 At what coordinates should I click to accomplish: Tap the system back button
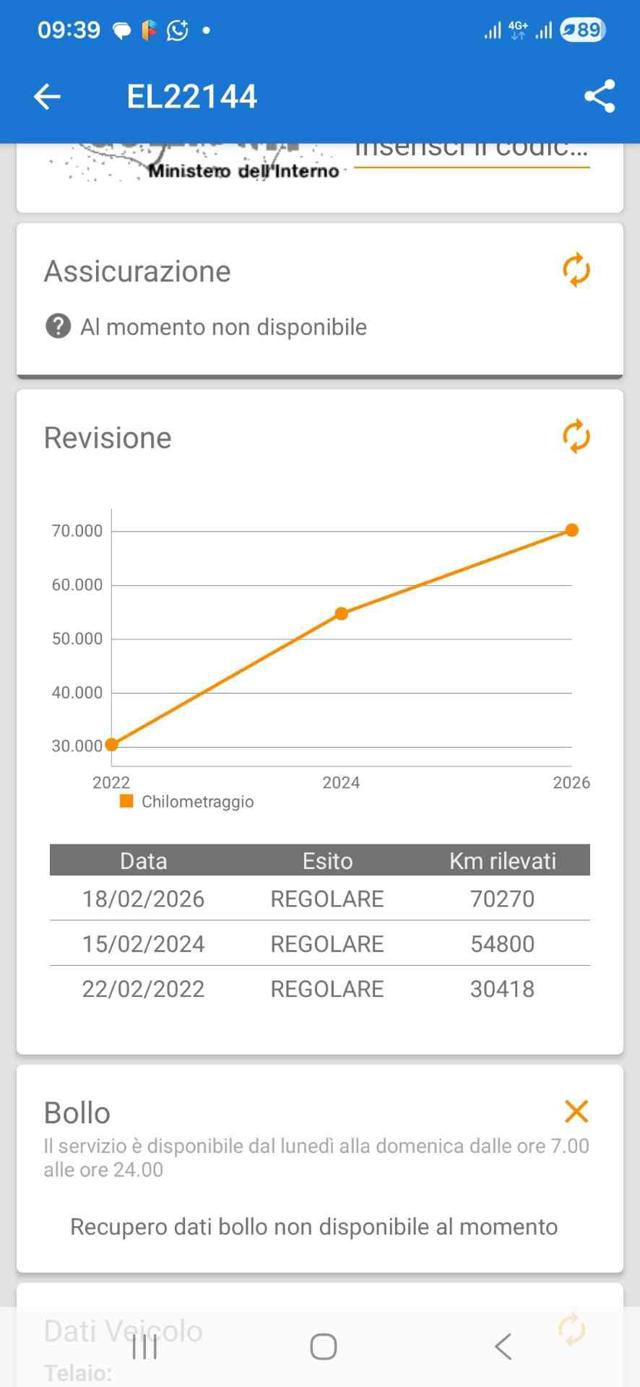pos(503,1346)
